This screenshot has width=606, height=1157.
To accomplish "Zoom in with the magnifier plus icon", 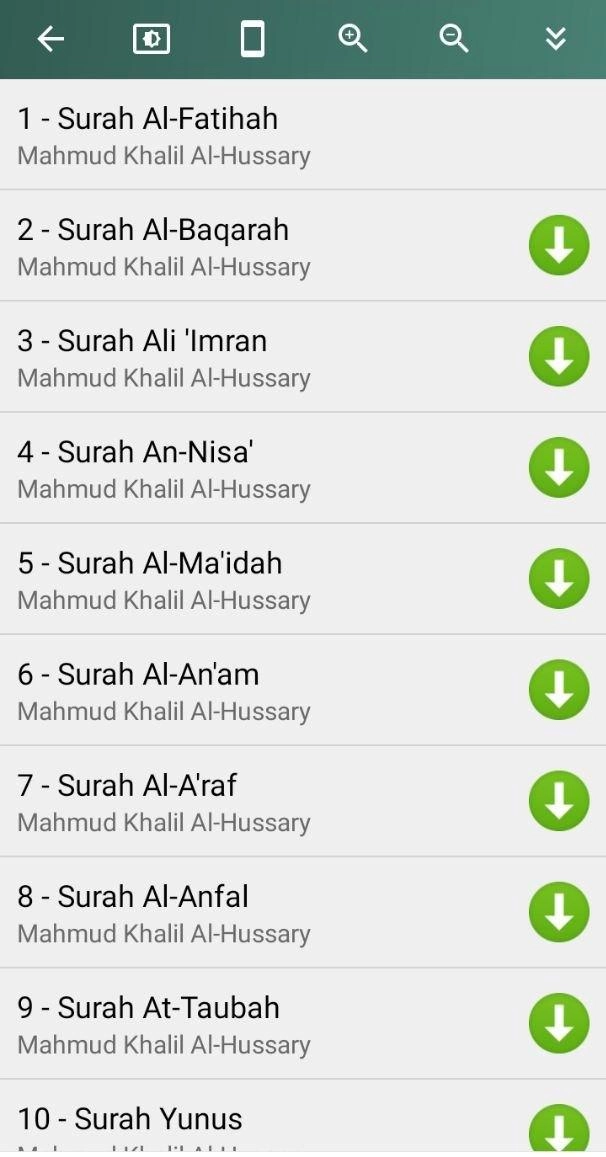I will coord(353,39).
